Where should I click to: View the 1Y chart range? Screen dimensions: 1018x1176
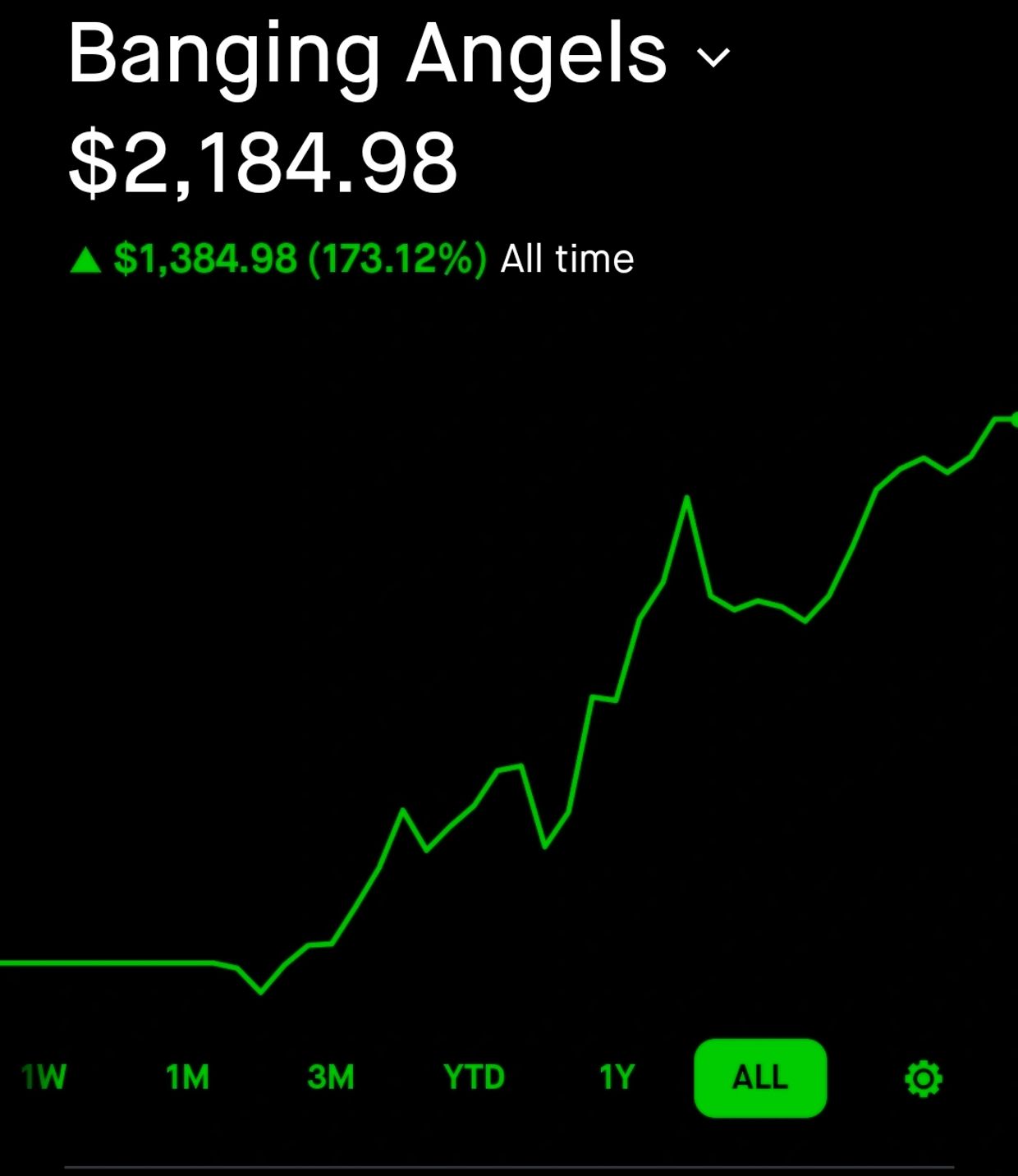coord(617,1077)
